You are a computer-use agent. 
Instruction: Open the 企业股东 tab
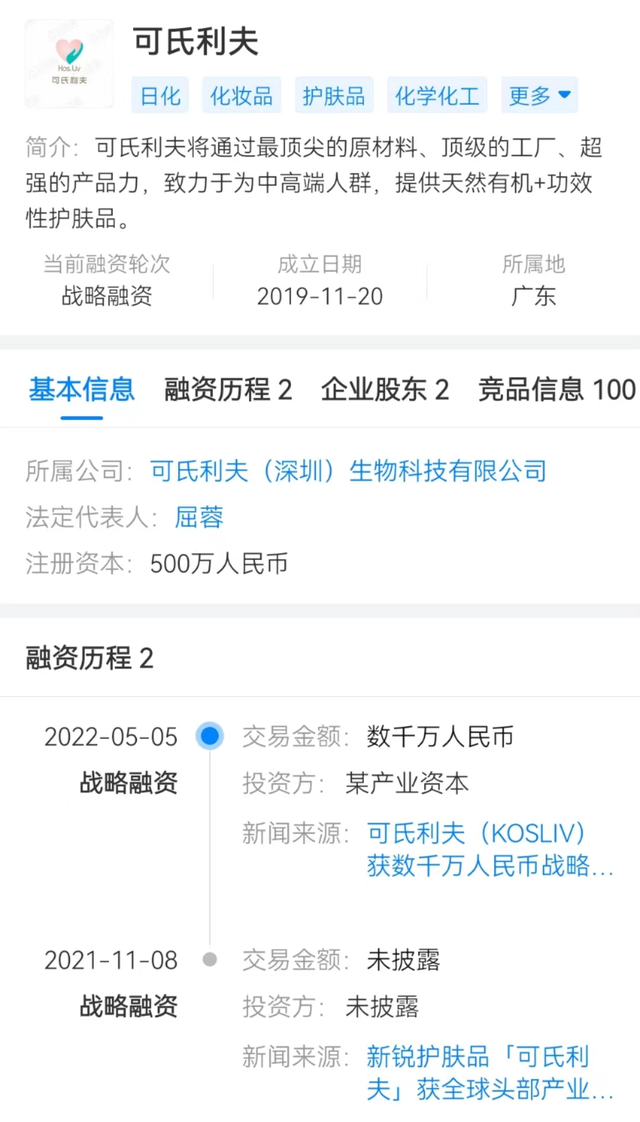pos(385,390)
